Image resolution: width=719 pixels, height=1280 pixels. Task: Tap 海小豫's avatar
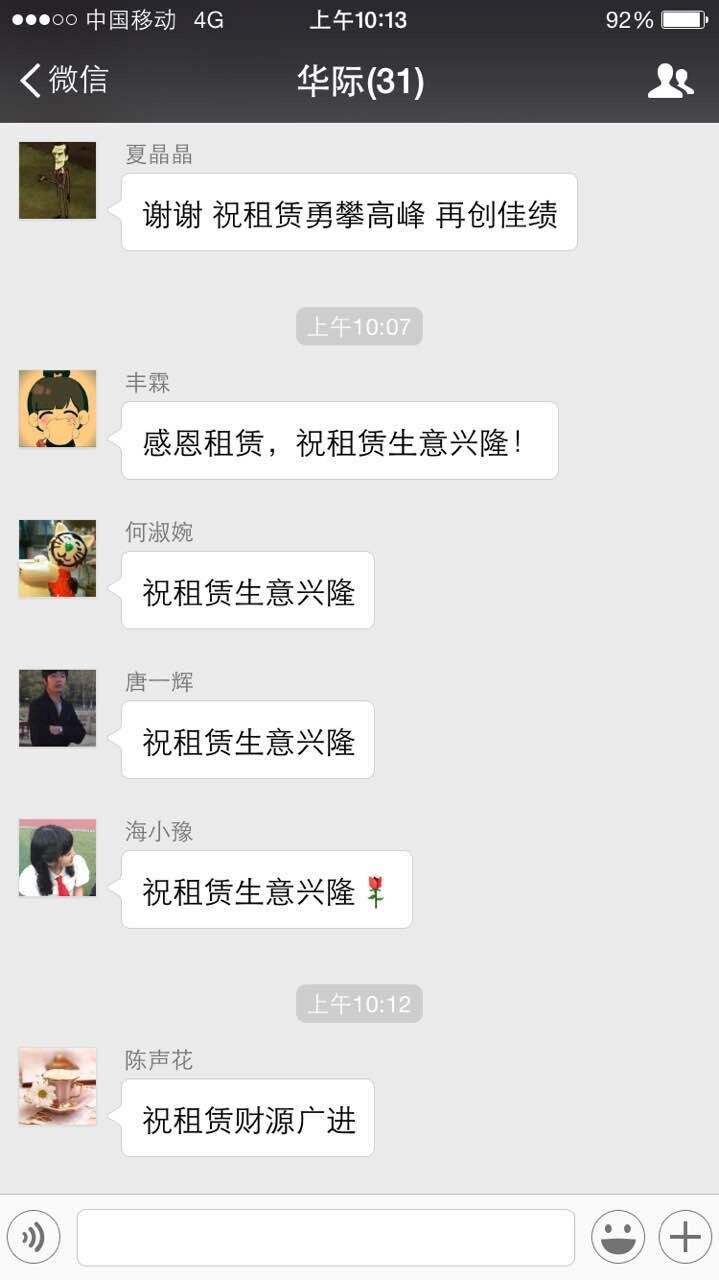pos(57,857)
